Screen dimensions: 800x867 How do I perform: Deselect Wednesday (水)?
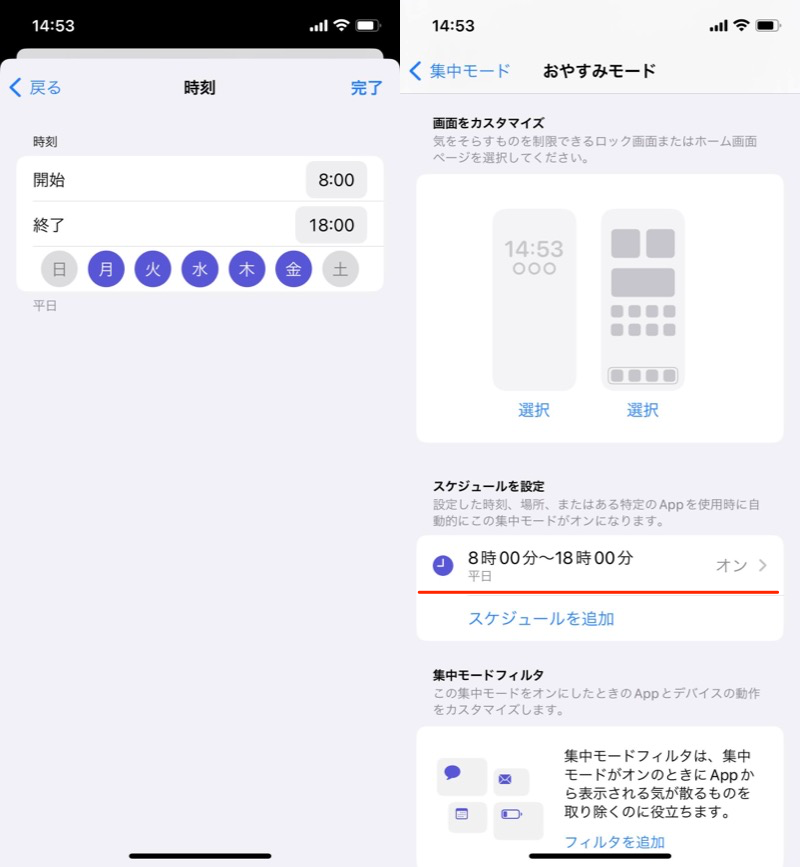point(200,269)
